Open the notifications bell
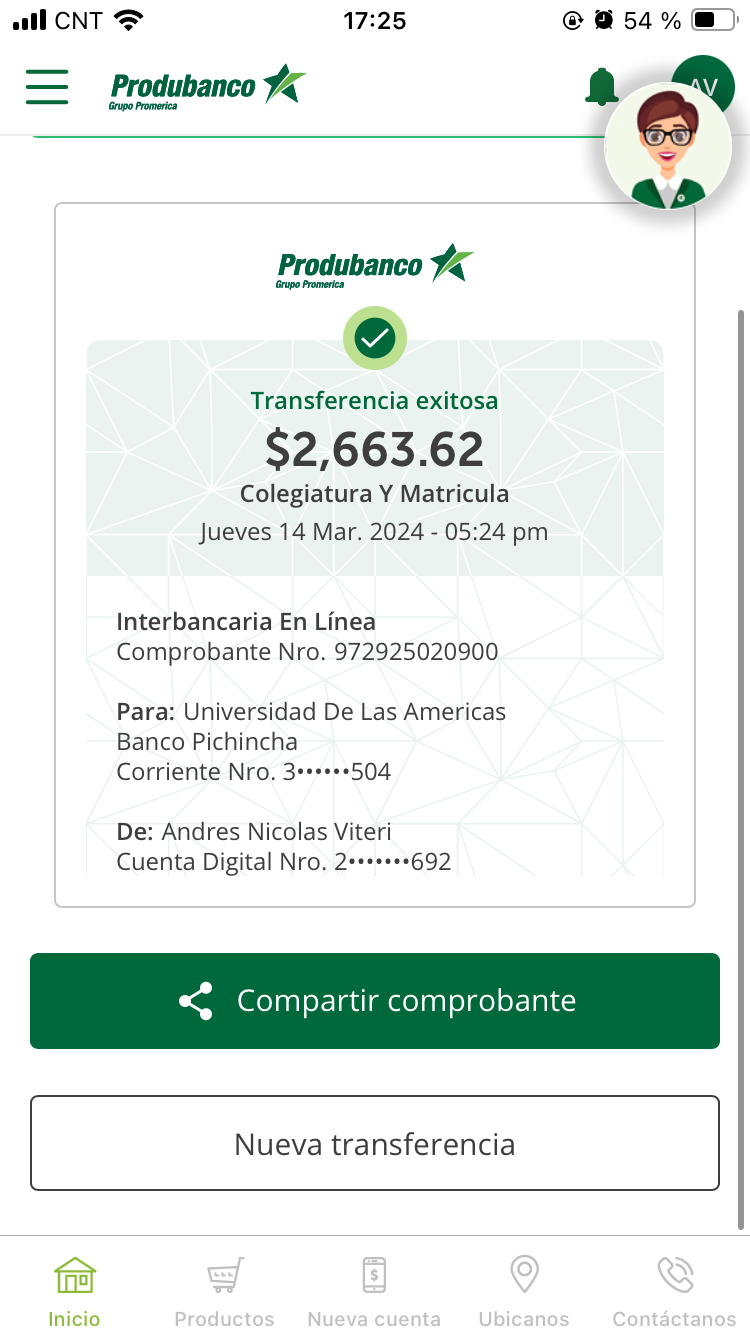The width and height of the screenshot is (750, 1334). 600,87
